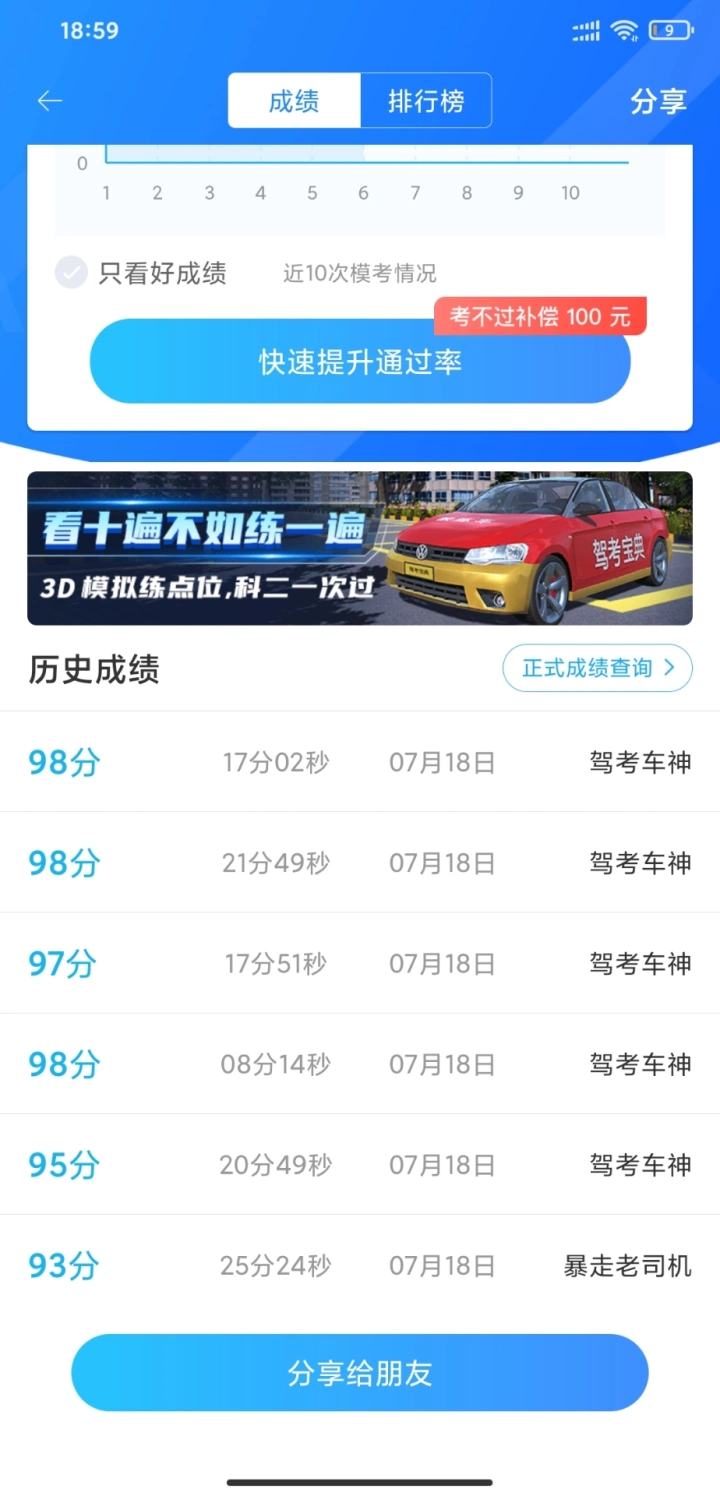
Task: Tap the 分享给朋友 button
Action: (360, 1372)
